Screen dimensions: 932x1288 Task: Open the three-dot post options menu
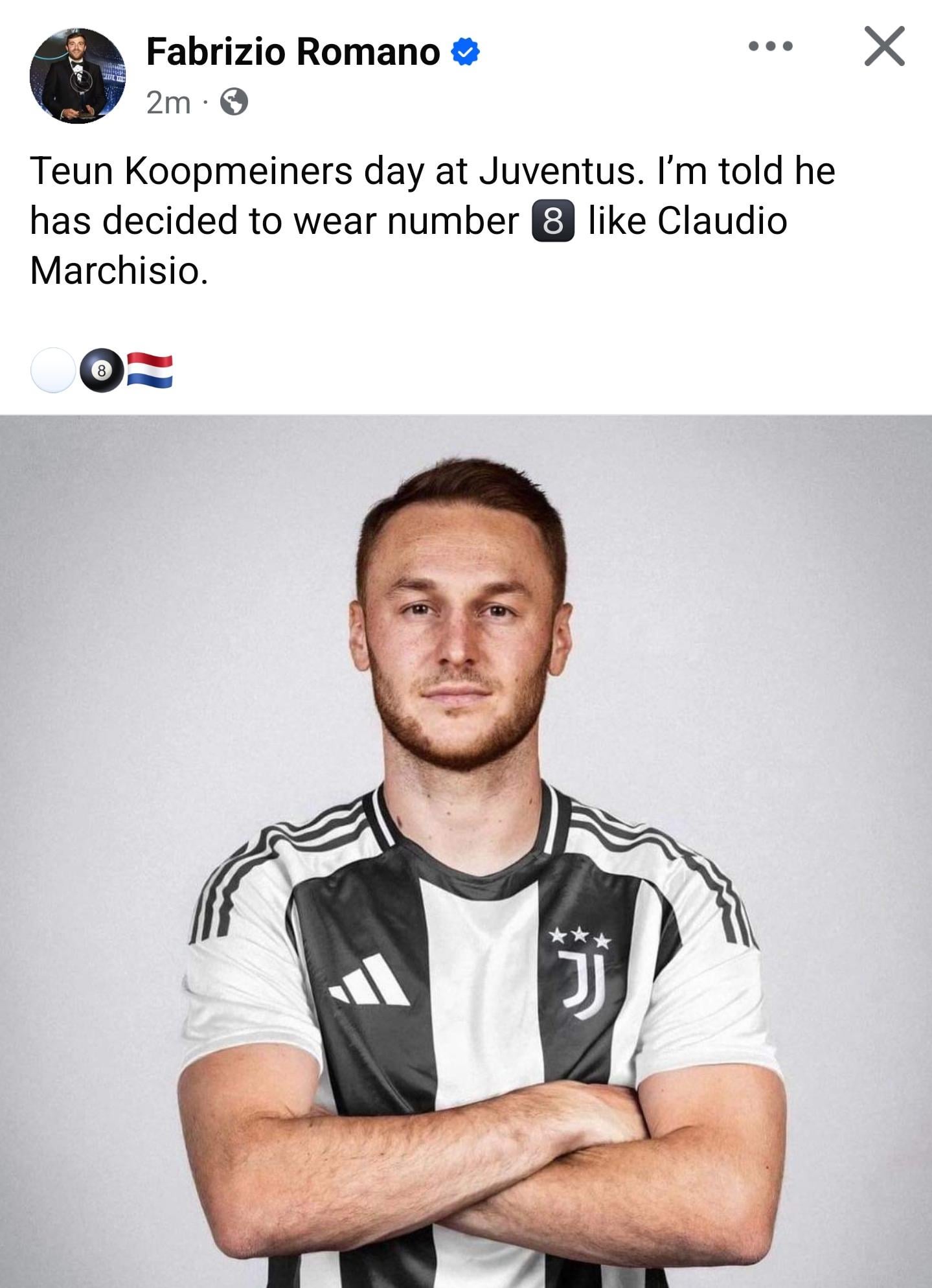pos(769,46)
